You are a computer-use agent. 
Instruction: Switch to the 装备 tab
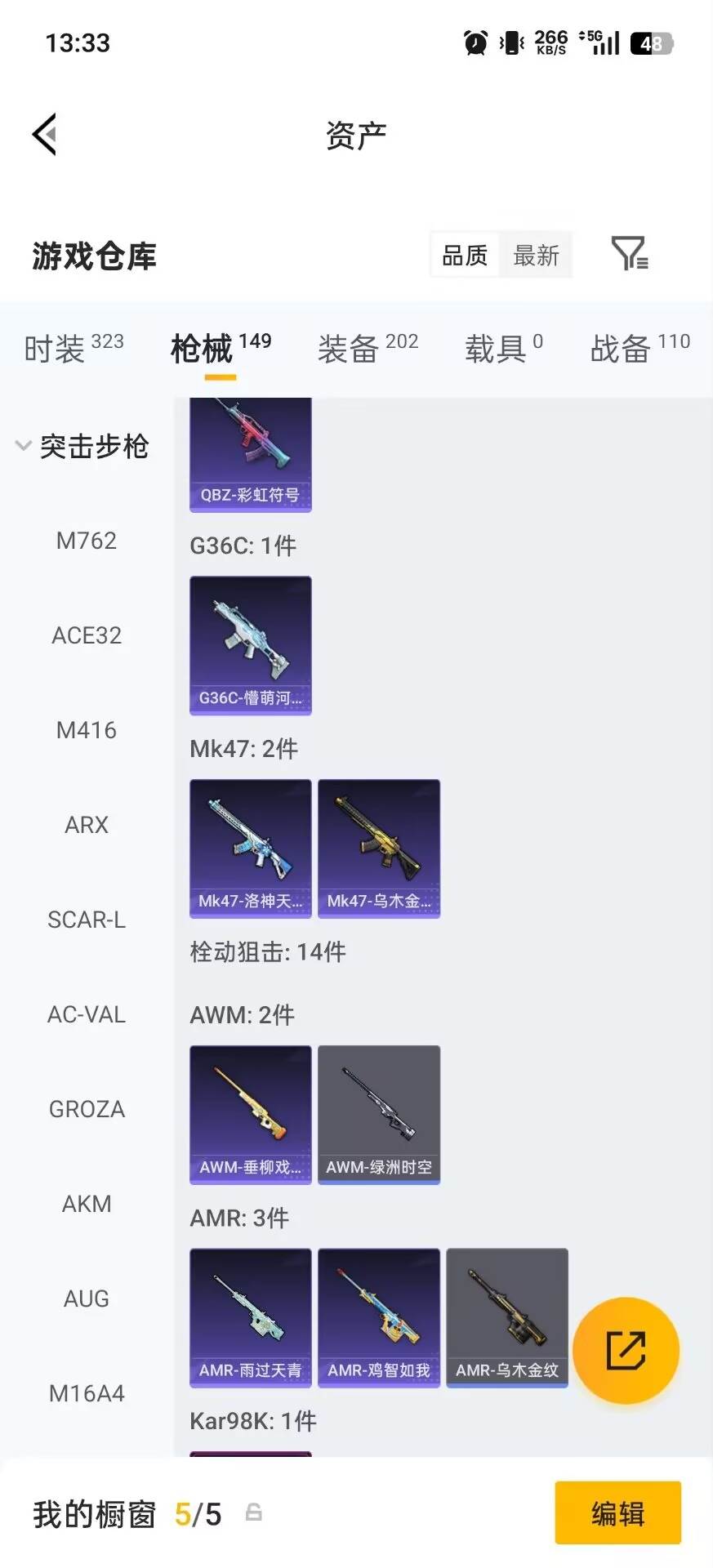point(347,349)
